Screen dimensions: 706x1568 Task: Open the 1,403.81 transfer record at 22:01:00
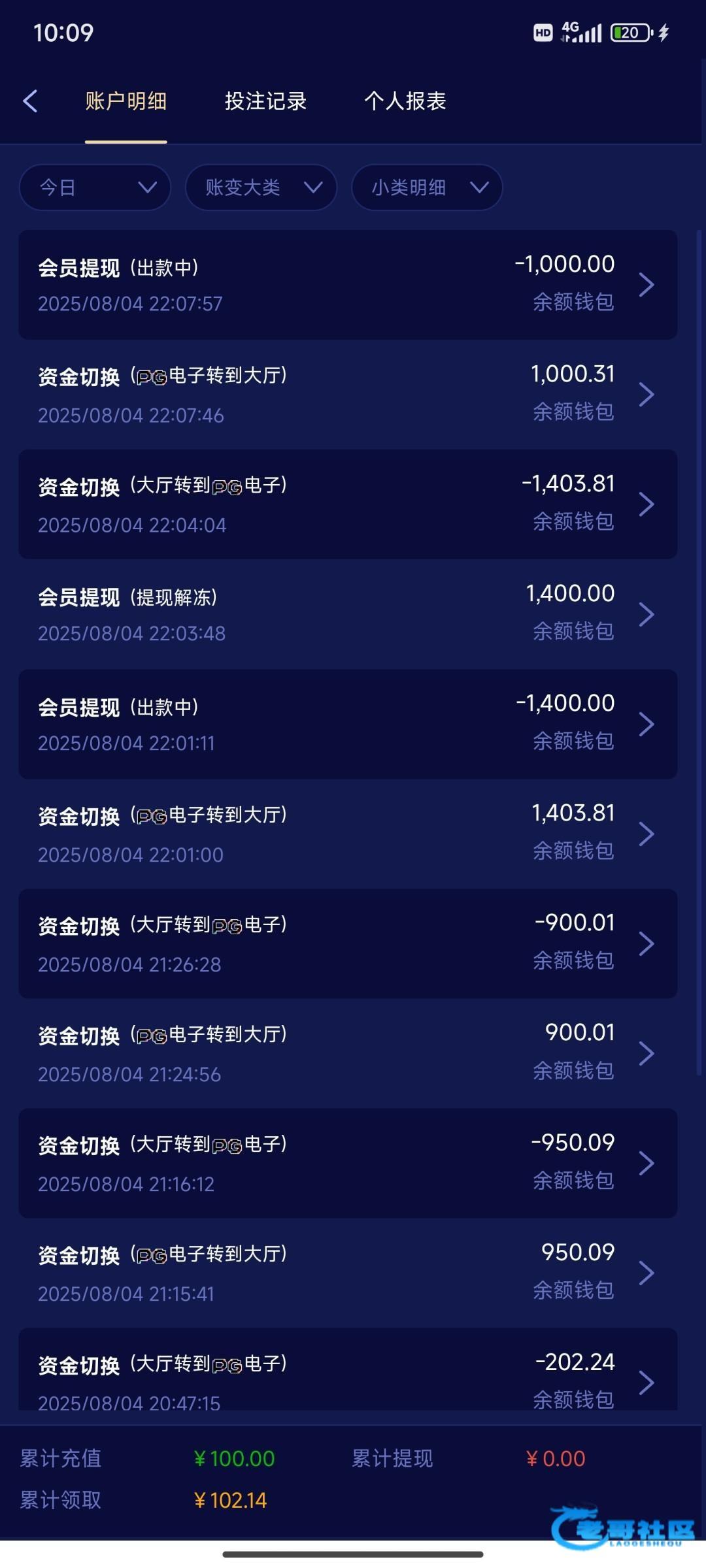348,833
